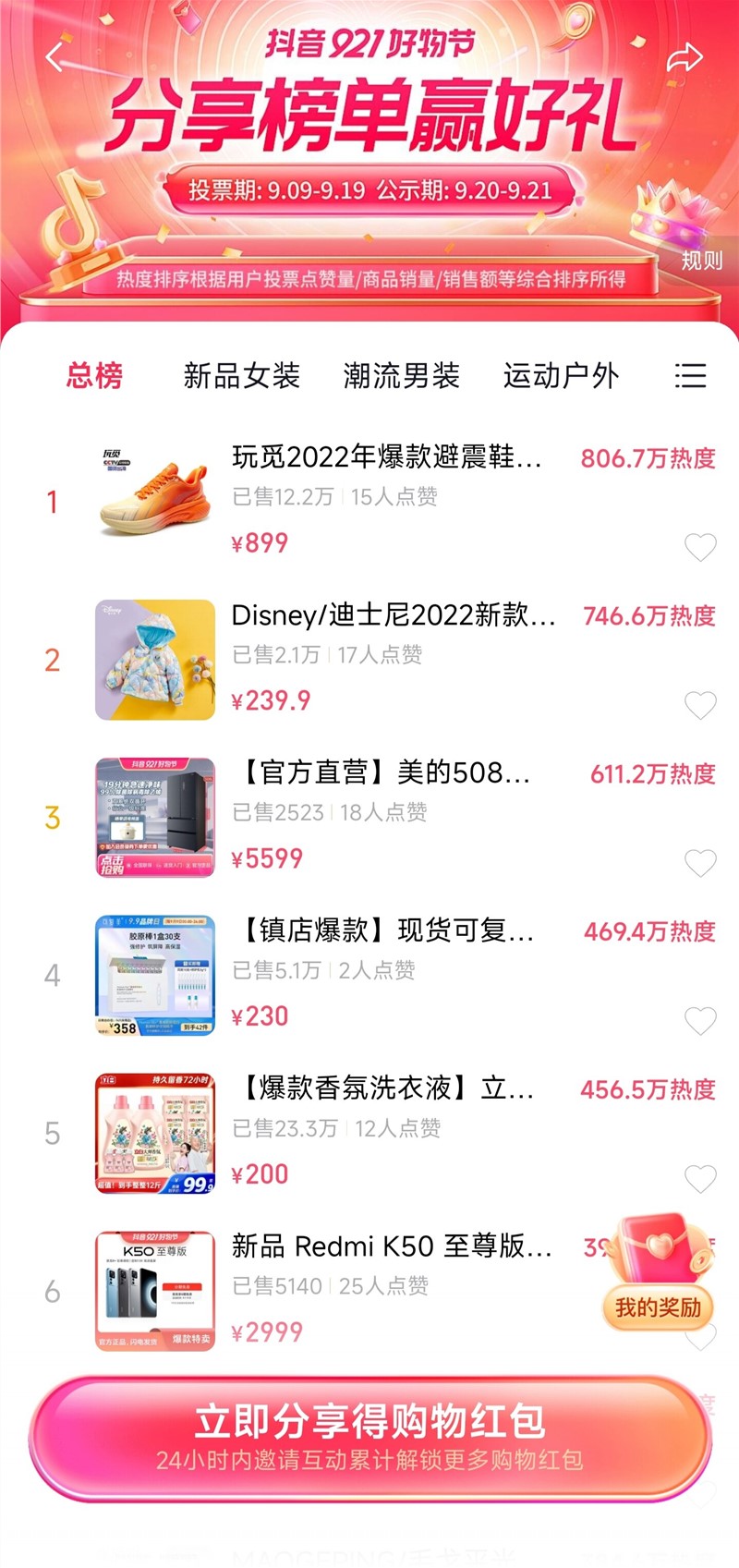Select the 总榜 tab
This screenshot has height=1568, width=739.
[x=94, y=376]
